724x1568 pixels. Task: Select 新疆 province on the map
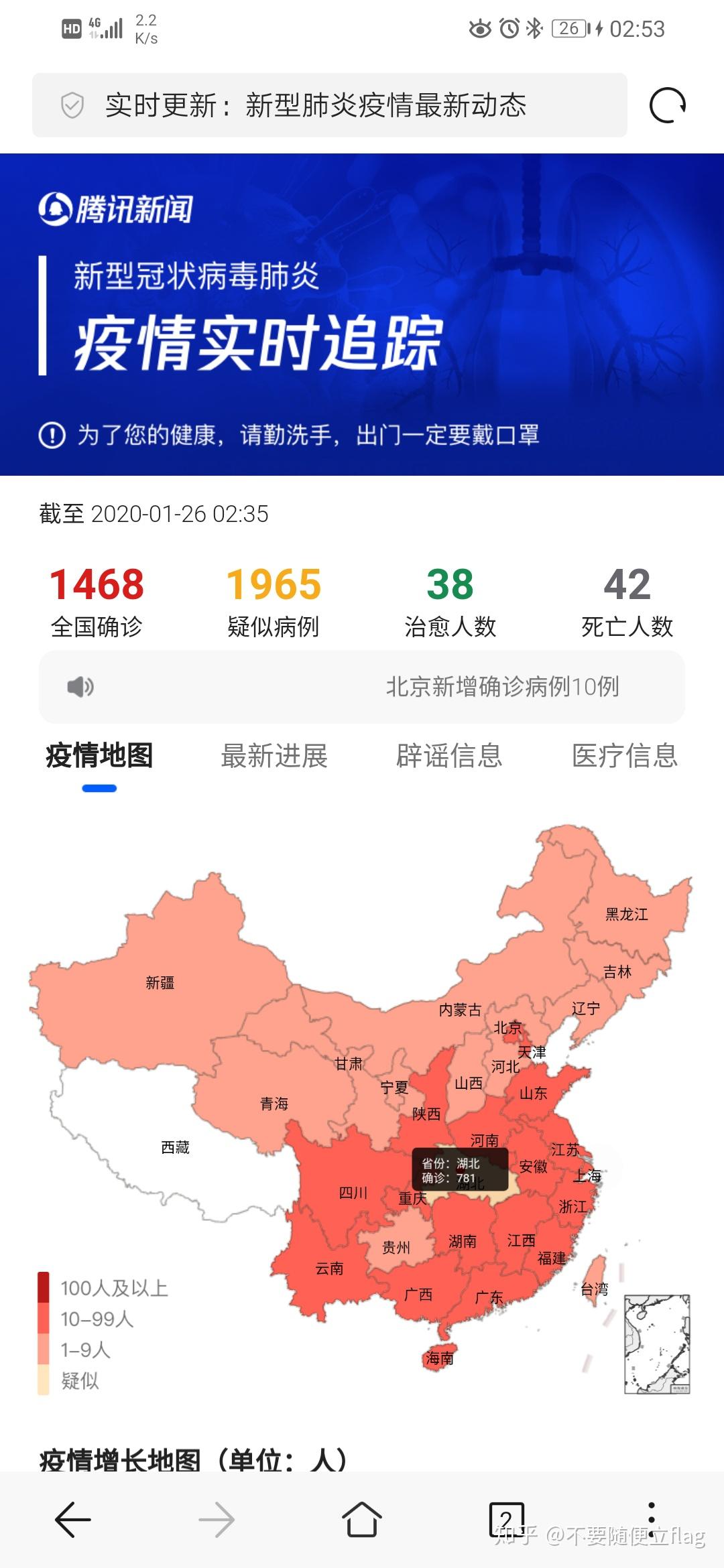[160, 982]
